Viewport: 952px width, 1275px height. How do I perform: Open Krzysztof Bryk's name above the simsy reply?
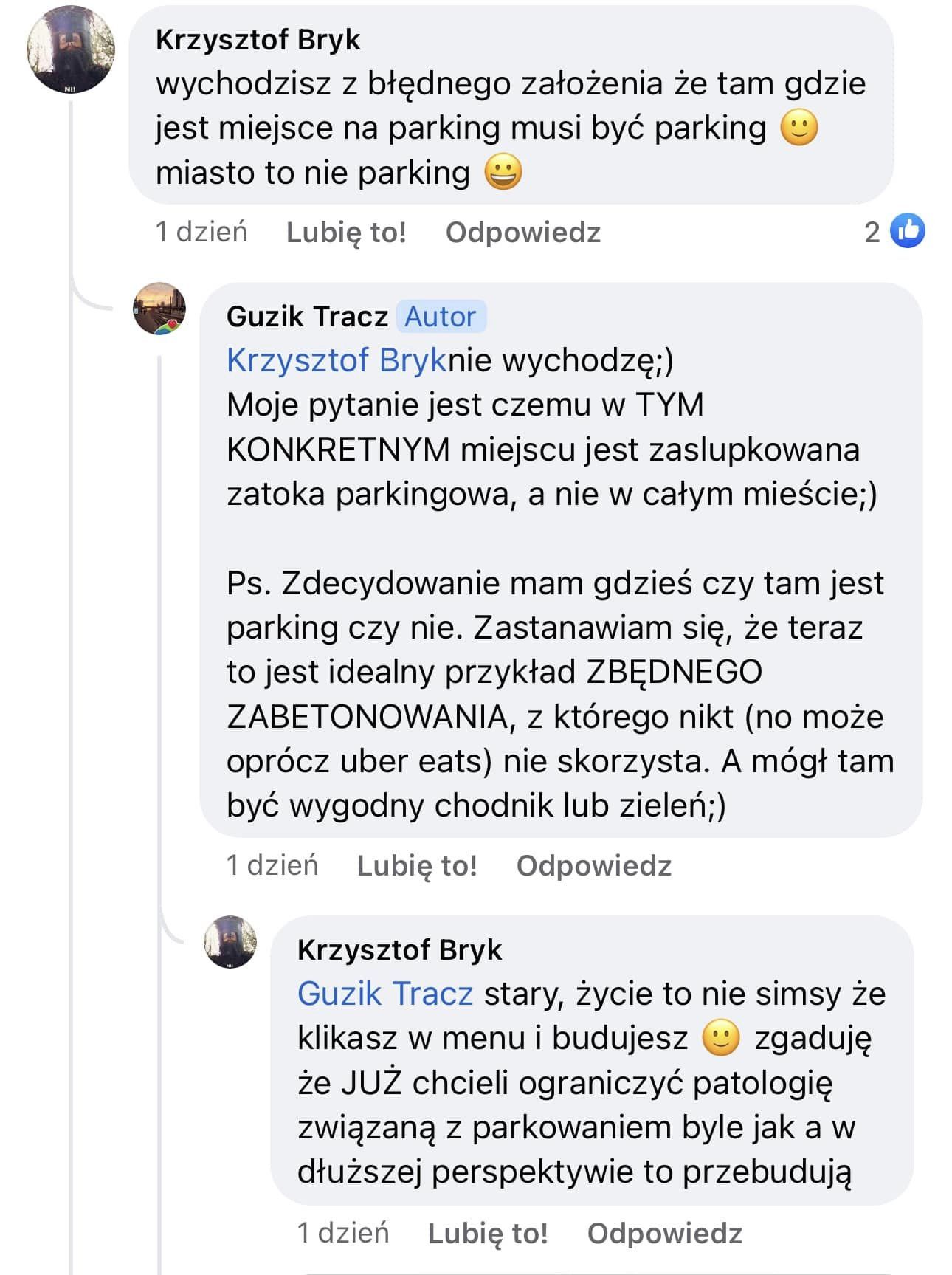pos(399,949)
